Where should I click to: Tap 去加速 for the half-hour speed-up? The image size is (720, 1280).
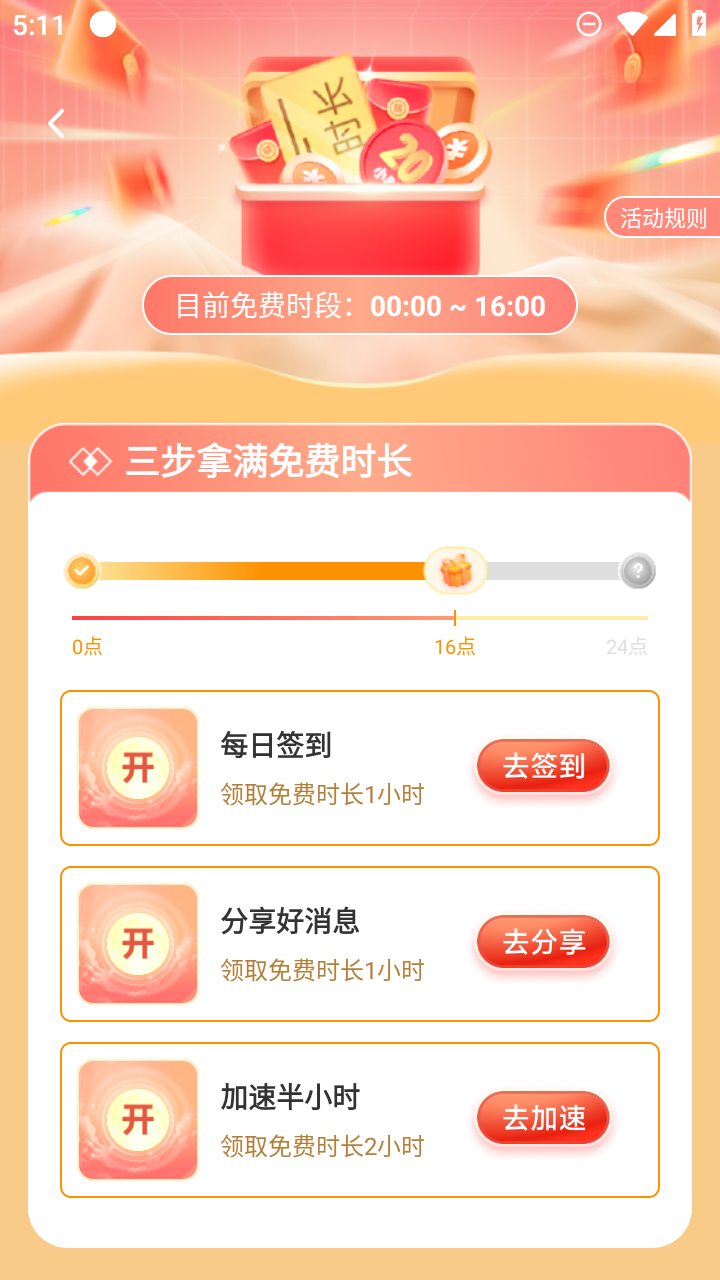[543, 1119]
